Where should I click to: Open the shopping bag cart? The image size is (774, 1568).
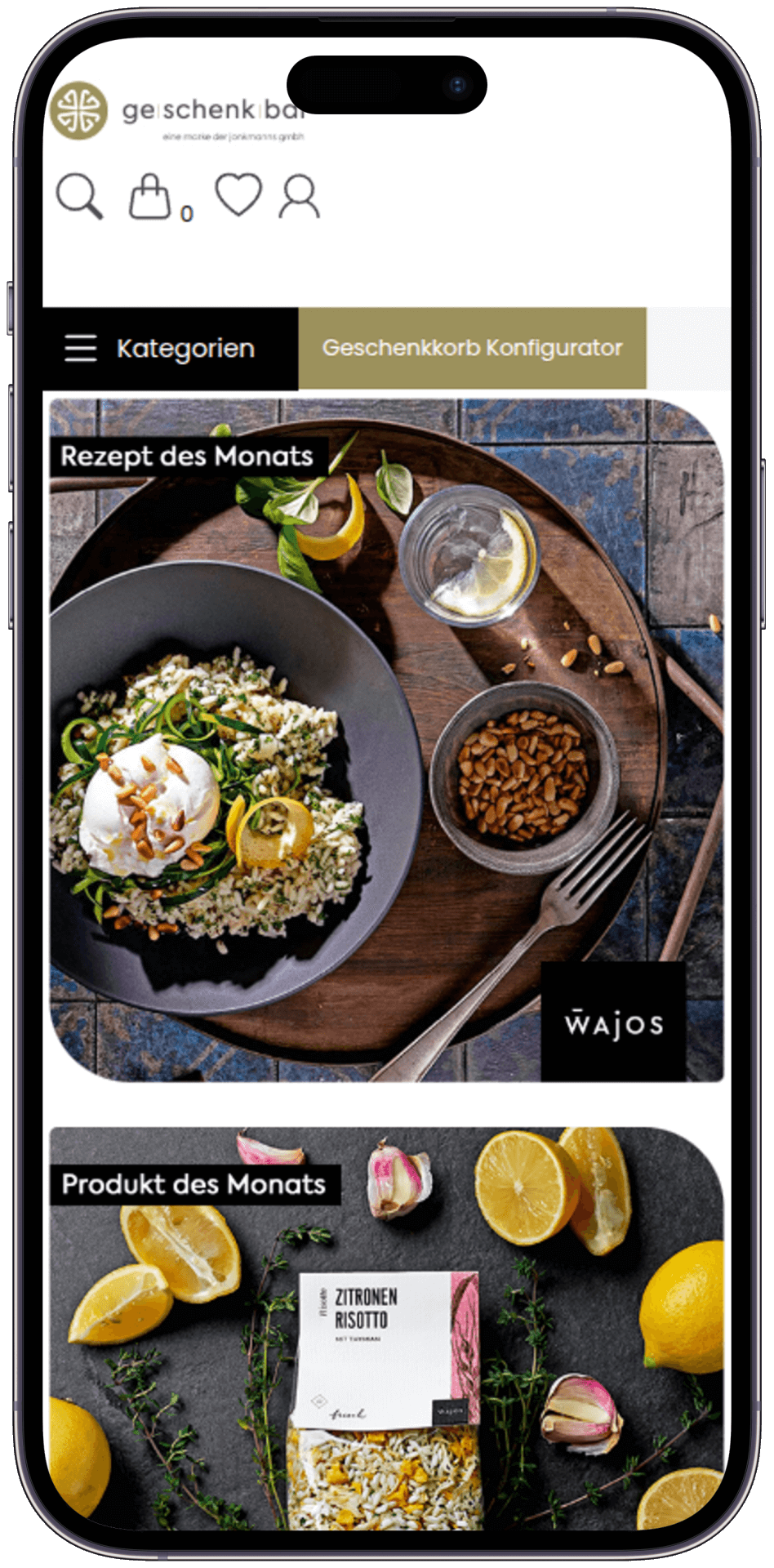click(x=151, y=197)
